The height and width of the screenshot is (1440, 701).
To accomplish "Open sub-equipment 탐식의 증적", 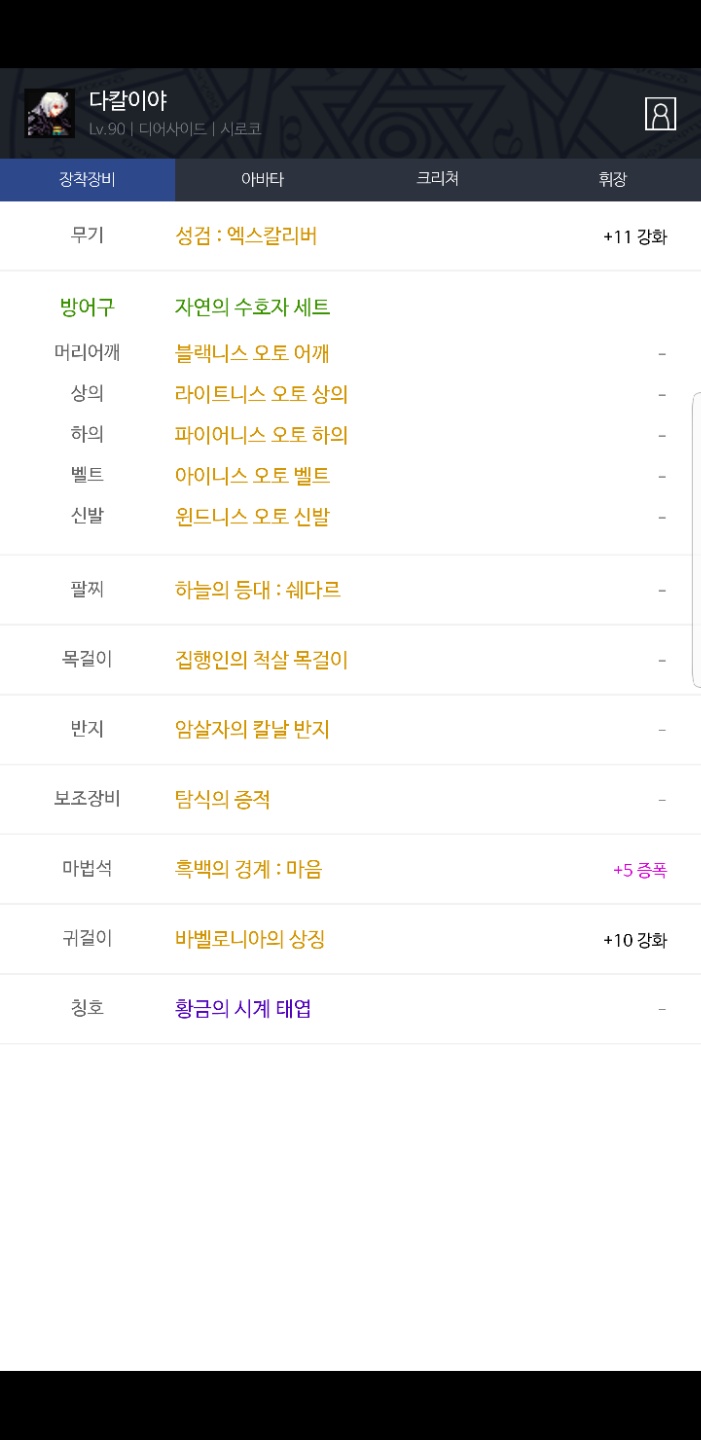I will point(223,800).
